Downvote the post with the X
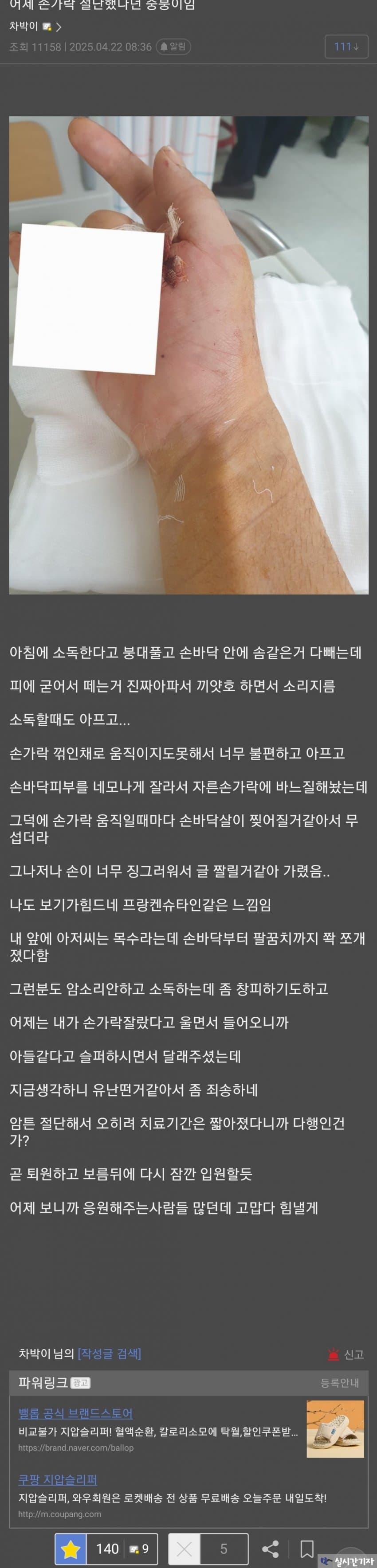Screen dimensions: 377x1568 [x=184, y=1549]
